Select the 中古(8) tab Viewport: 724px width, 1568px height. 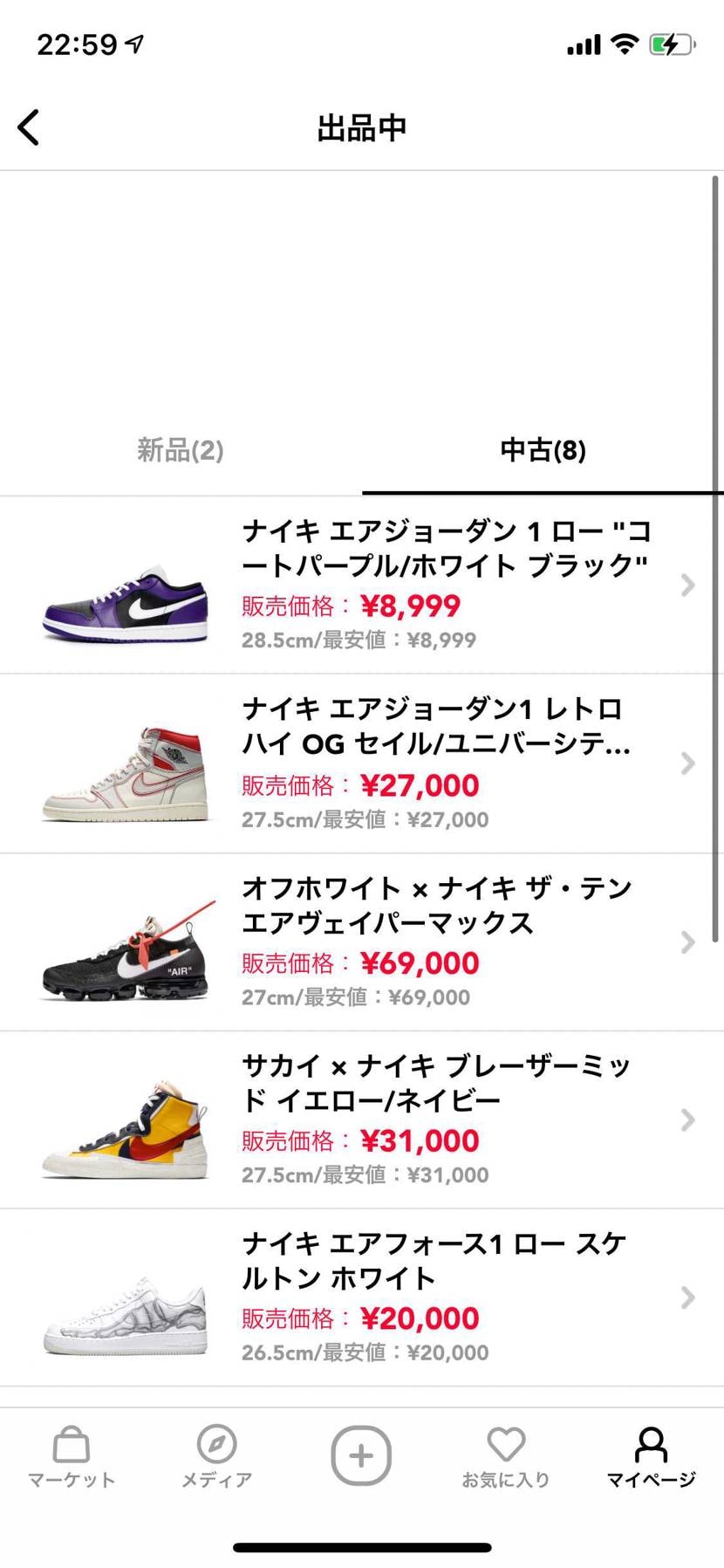point(541,452)
